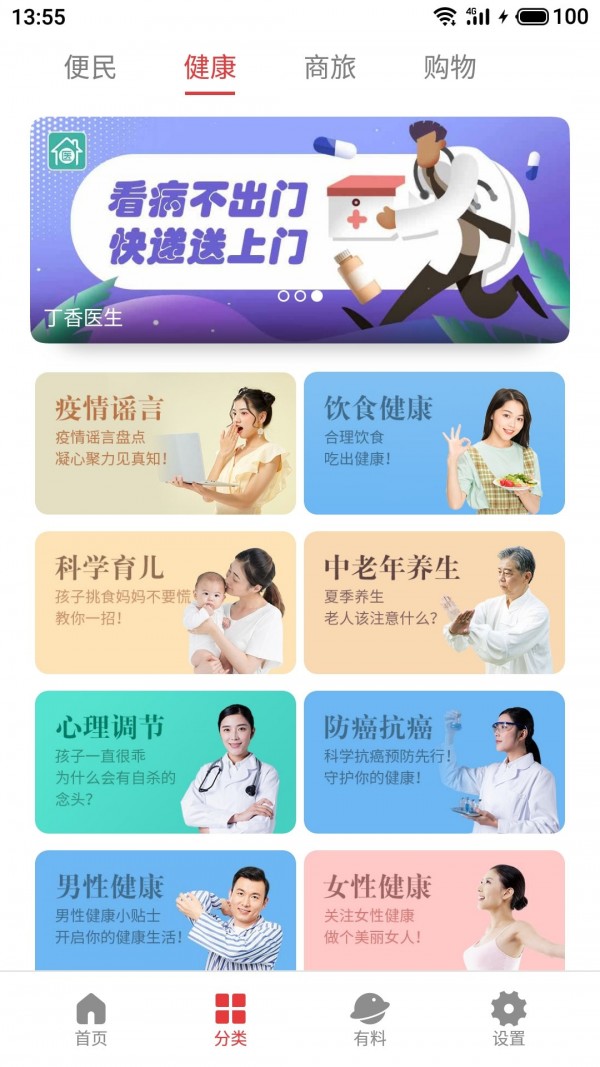The height and width of the screenshot is (1067, 600).
Task: Select the 商旅 tab
Action: tap(330, 68)
